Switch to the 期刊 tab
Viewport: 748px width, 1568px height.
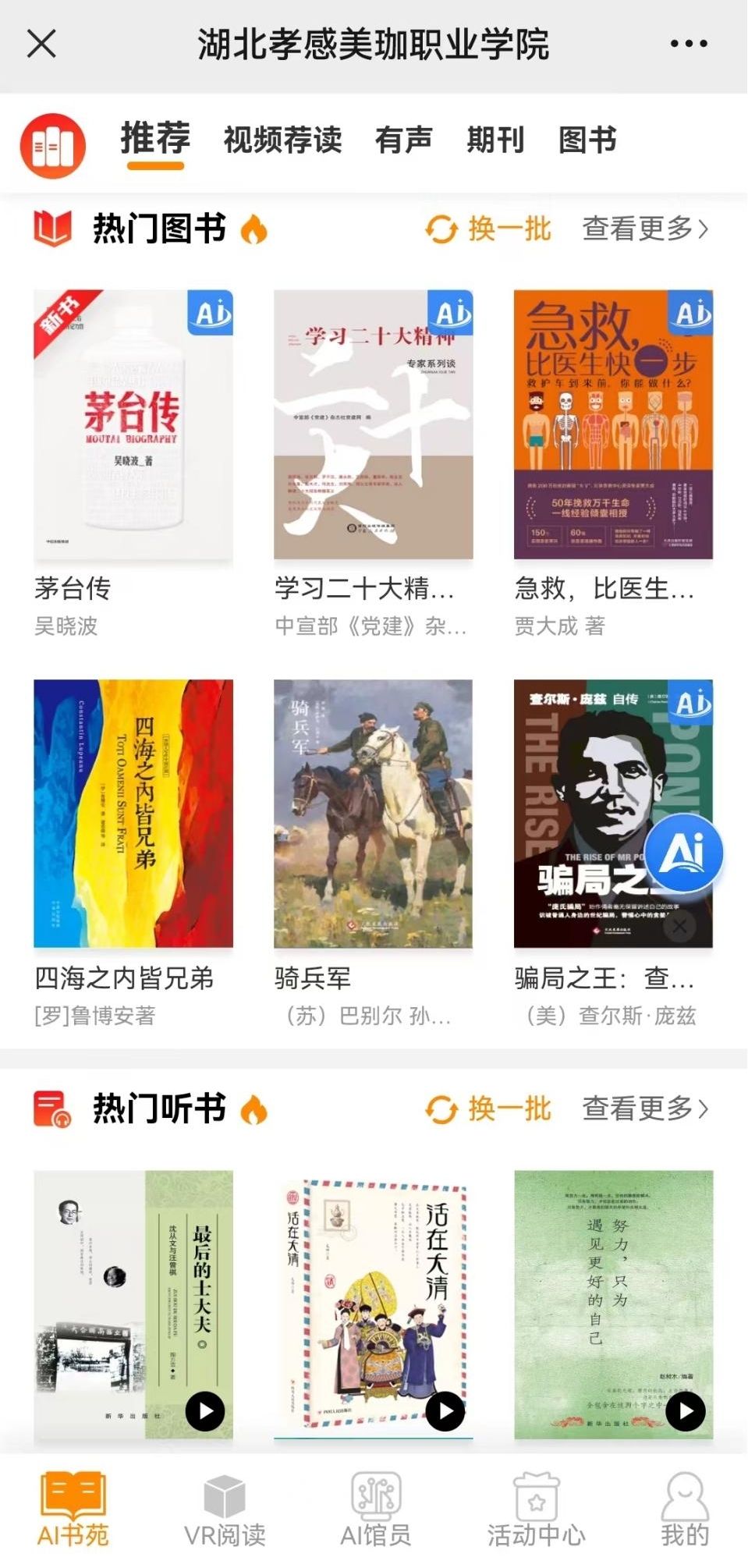495,140
